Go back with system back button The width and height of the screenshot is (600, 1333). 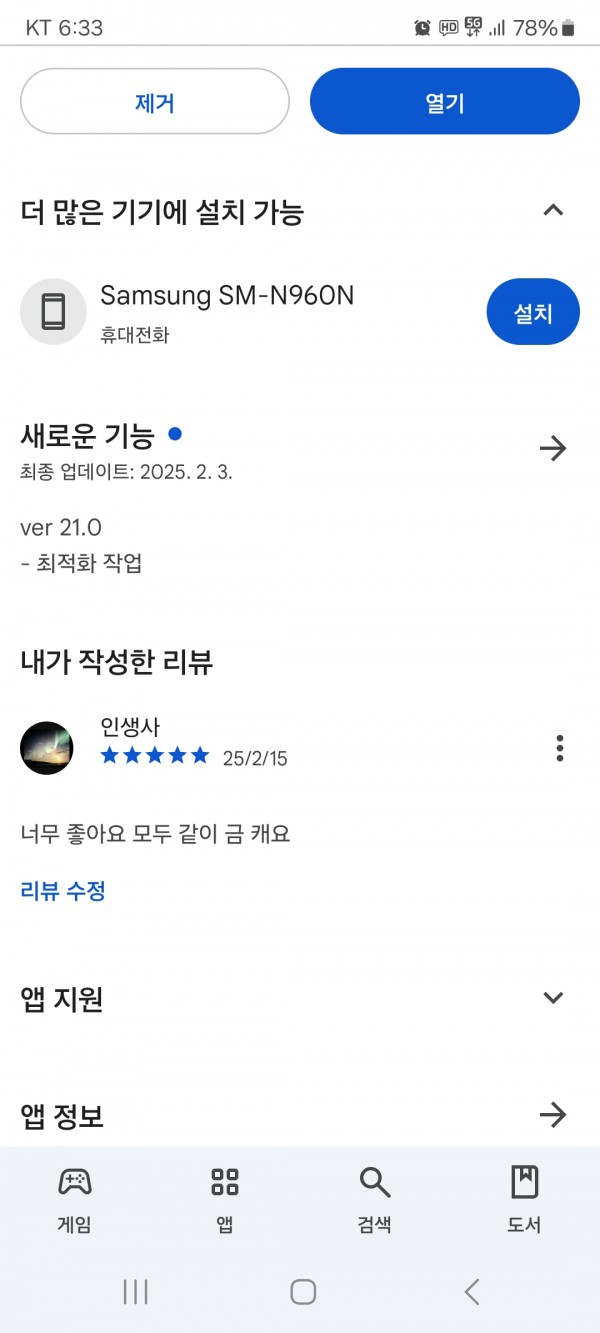point(472,1292)
